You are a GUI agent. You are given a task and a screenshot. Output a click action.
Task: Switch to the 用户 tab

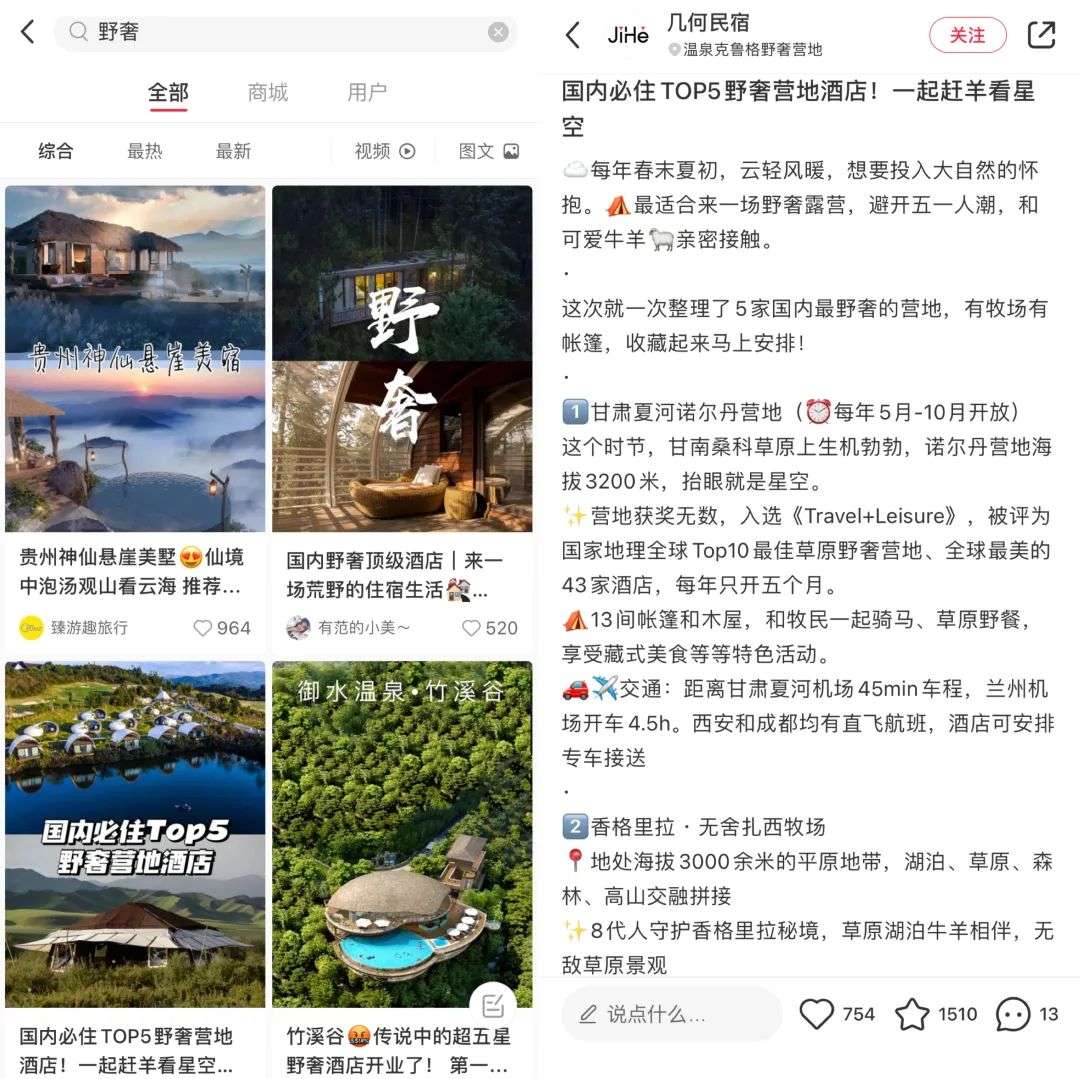tap(366, 93)
